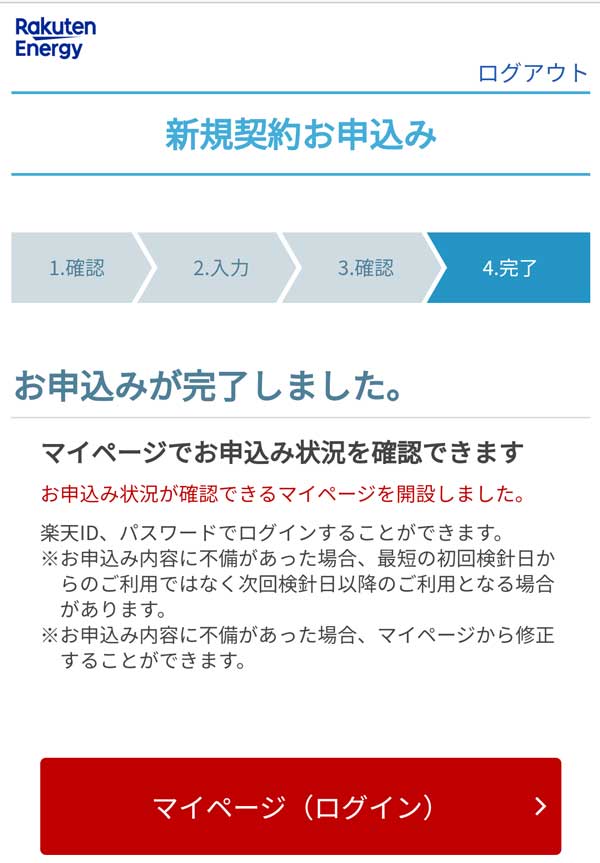The image size is (600, 863).
Task: Open マイページ（ログイン） button
Action: [x=300, y=806]
